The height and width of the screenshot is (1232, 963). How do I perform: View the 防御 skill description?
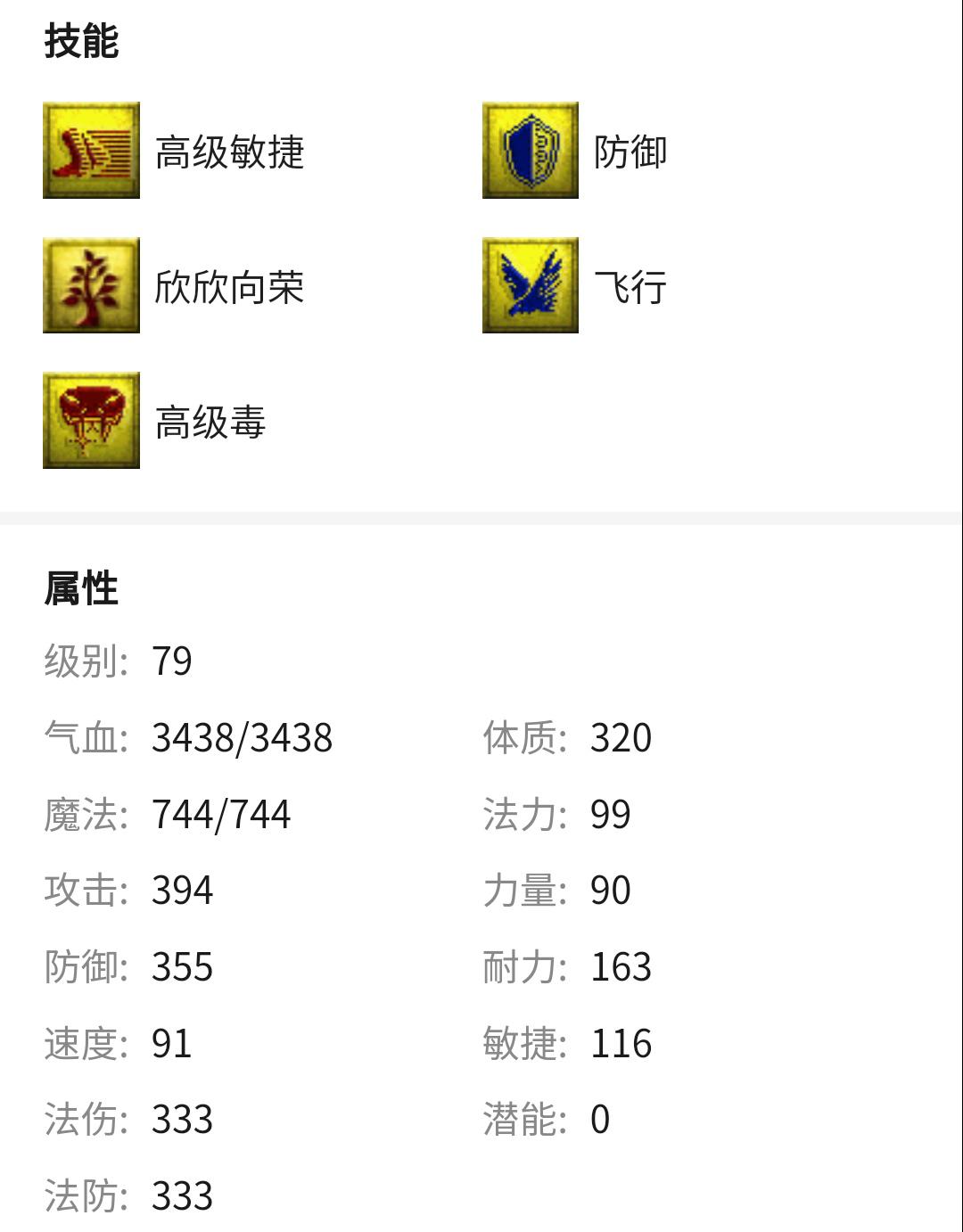pyautogui.click(x=531, y=150)
